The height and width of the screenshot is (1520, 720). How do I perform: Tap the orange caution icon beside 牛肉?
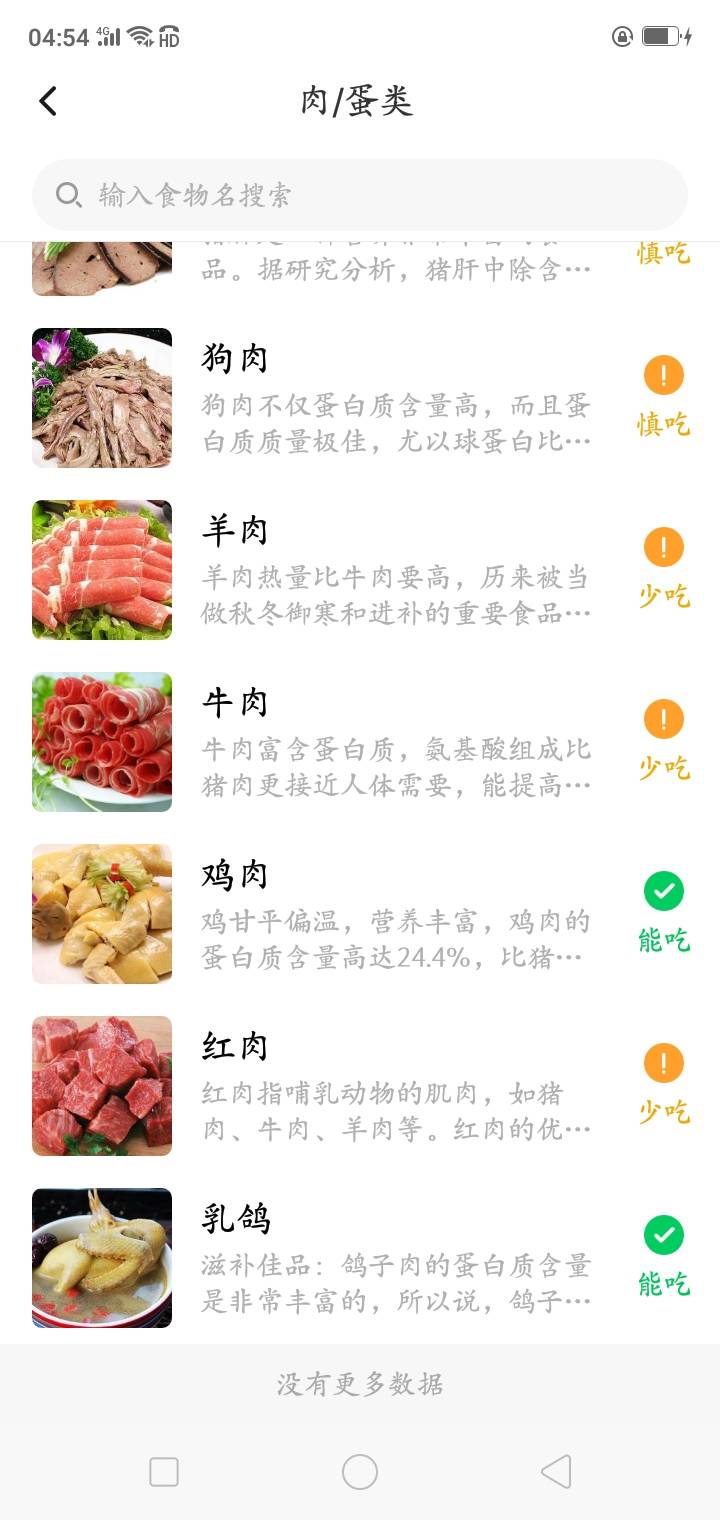coord(663,718)
